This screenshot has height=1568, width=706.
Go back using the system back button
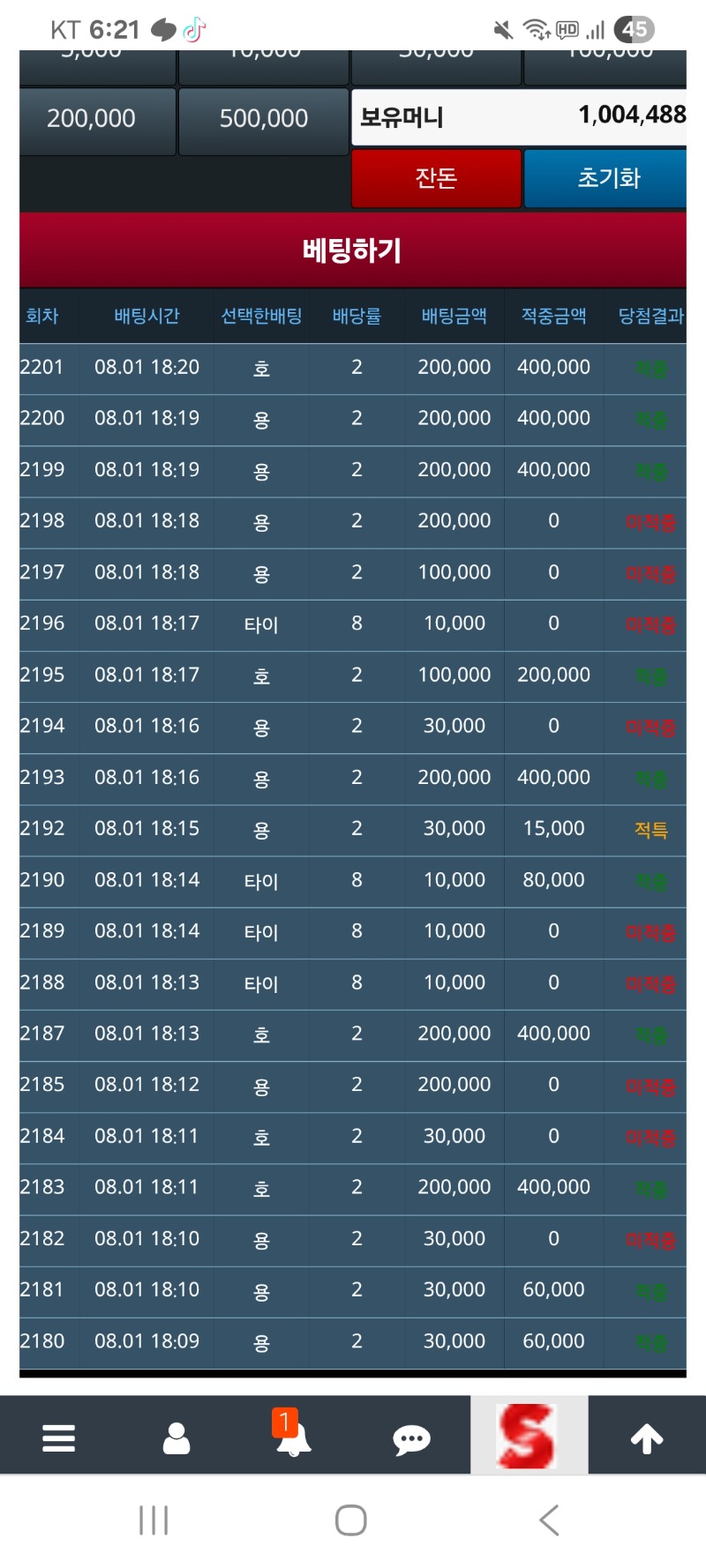click(549, 1520)
